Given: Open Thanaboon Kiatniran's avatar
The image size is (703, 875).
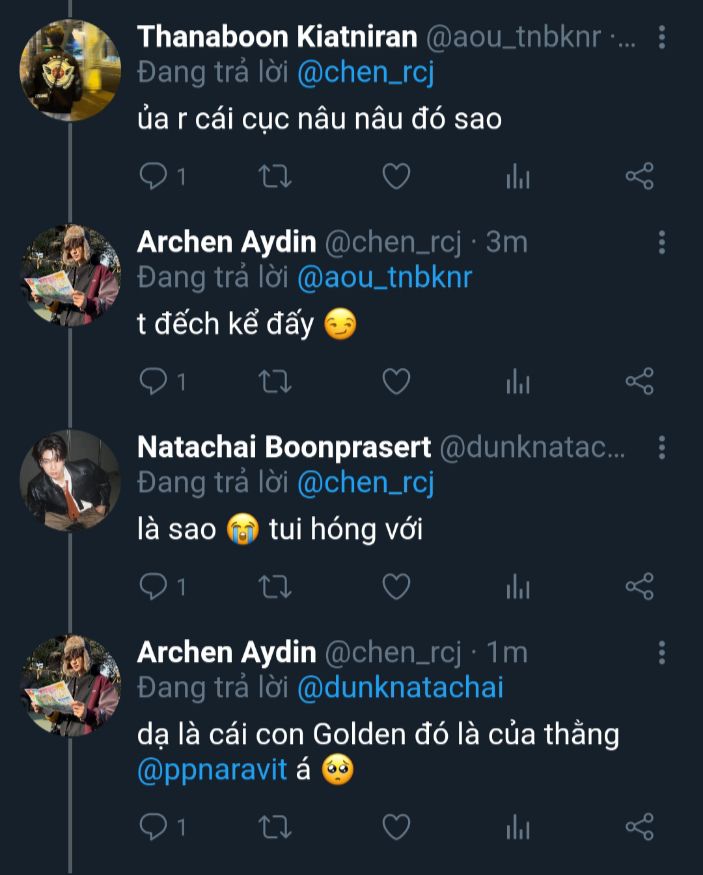Looking at the screenshot, I should click(x=70, y=69).
